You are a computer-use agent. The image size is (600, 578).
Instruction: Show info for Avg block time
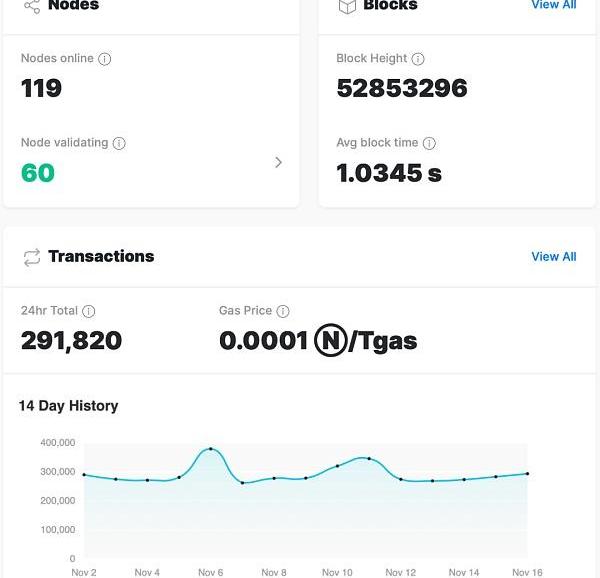429,143
